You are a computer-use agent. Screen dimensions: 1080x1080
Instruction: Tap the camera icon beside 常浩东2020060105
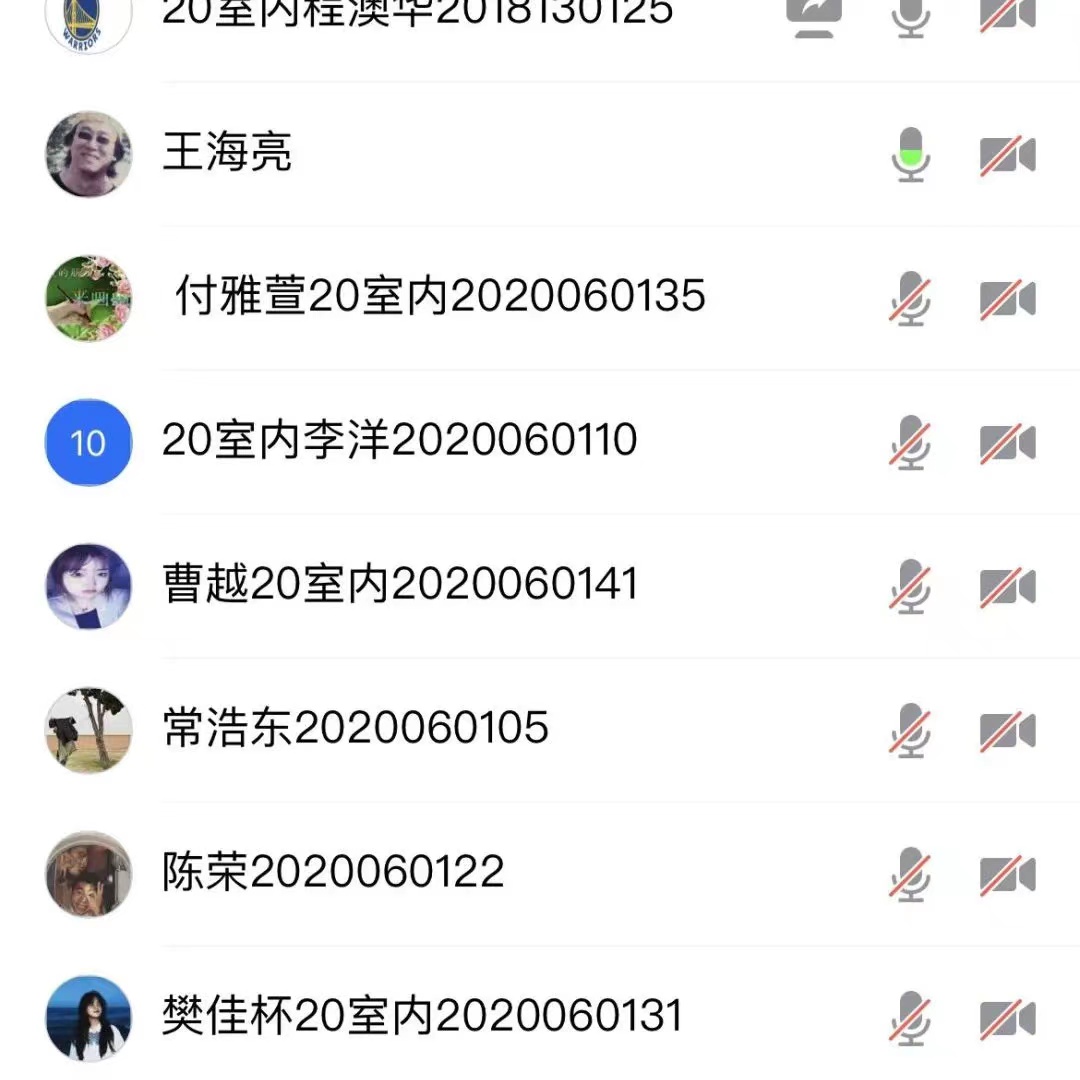pos(1007,730)
